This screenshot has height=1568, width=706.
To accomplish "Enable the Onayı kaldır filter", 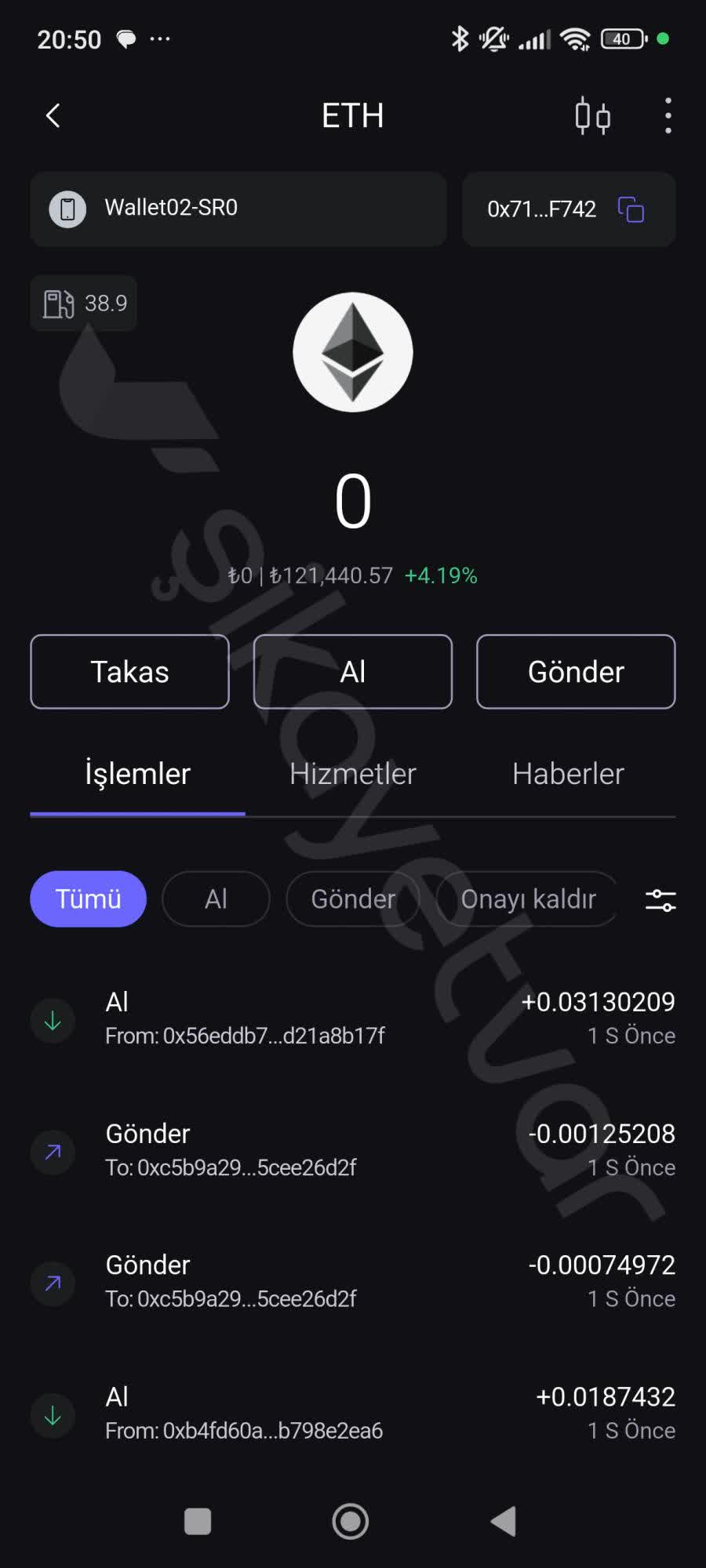I will (528, 899).
